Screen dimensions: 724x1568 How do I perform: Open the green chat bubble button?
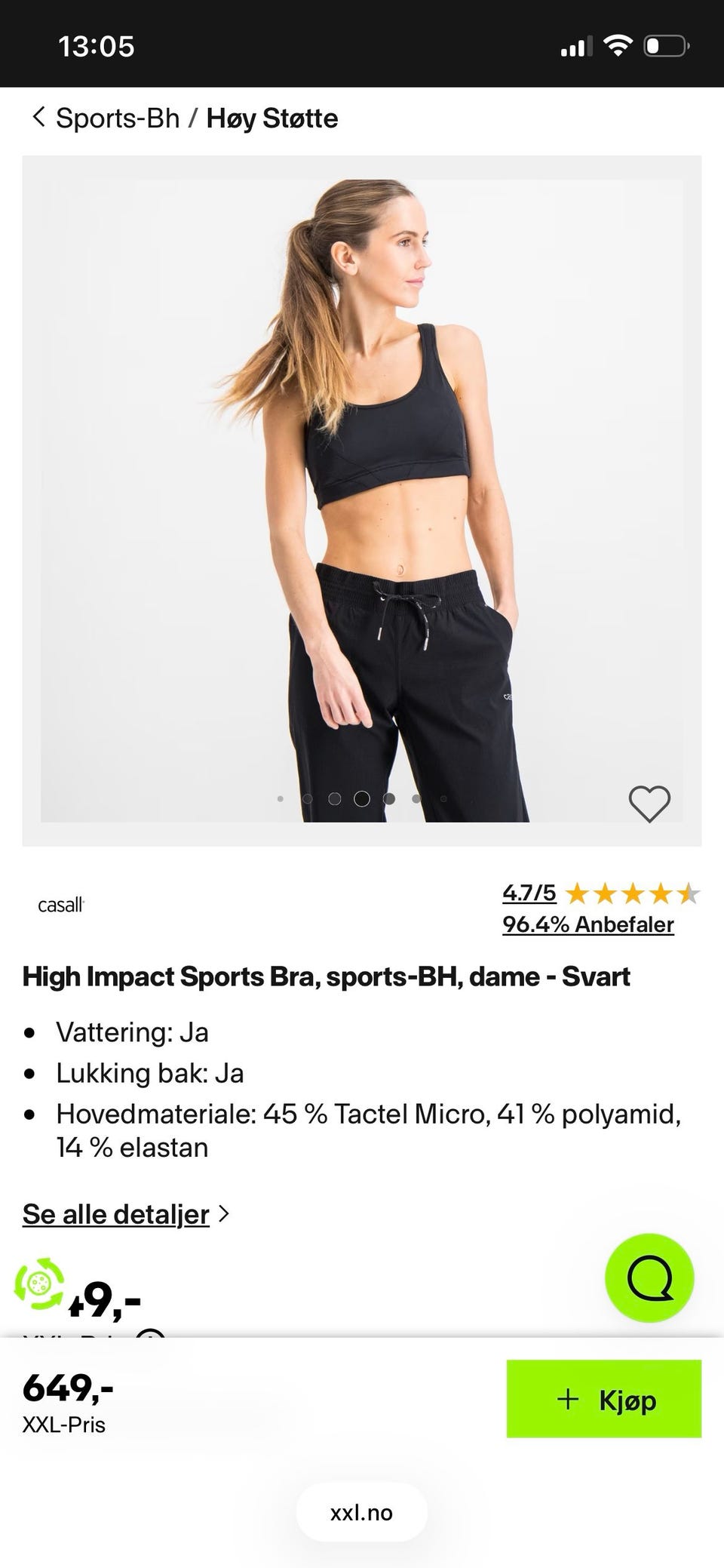(x=649, y=1277)
